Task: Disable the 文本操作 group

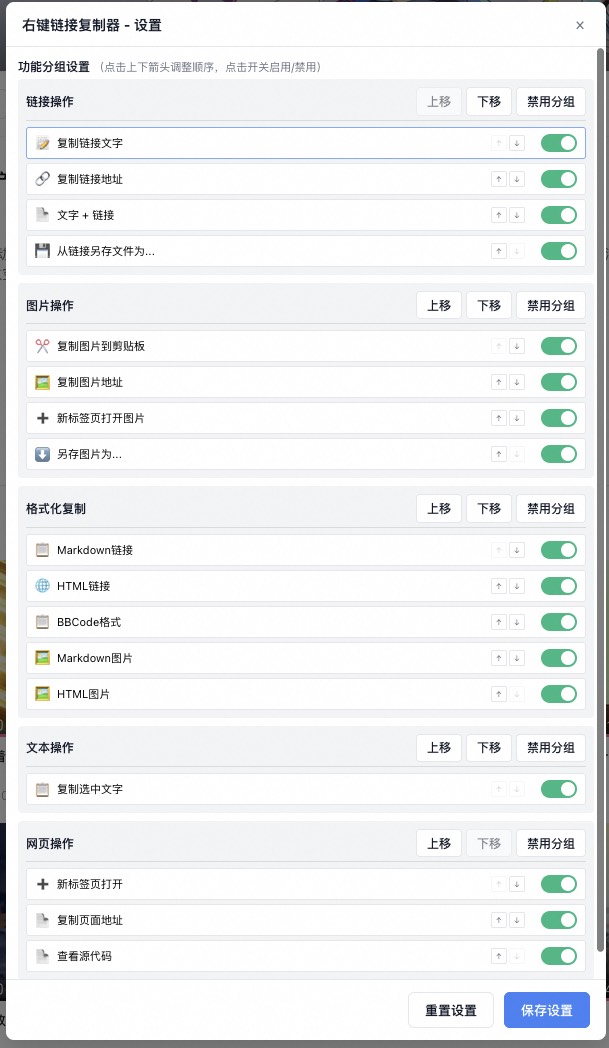Action: tap(551, 748)
